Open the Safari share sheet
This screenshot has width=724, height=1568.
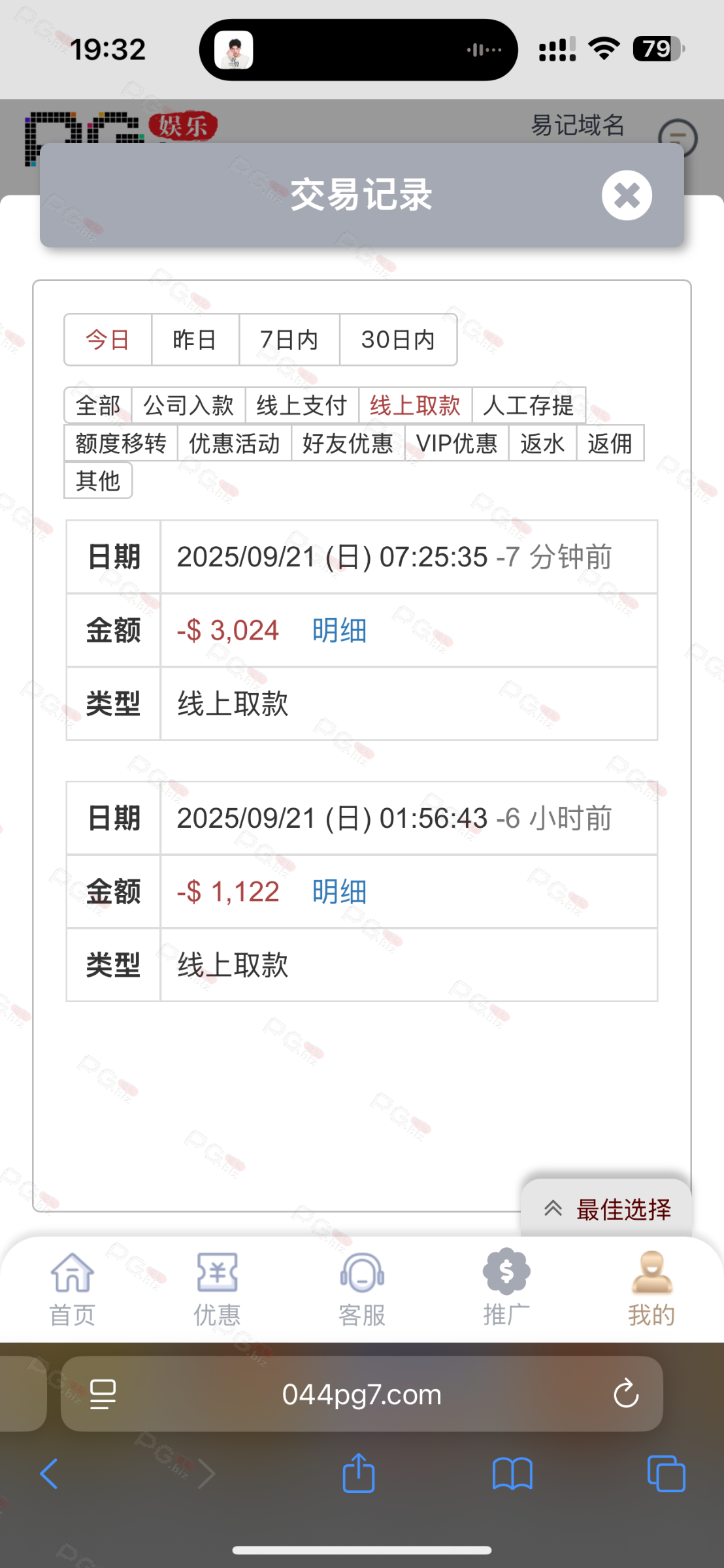coord(359,1473)
